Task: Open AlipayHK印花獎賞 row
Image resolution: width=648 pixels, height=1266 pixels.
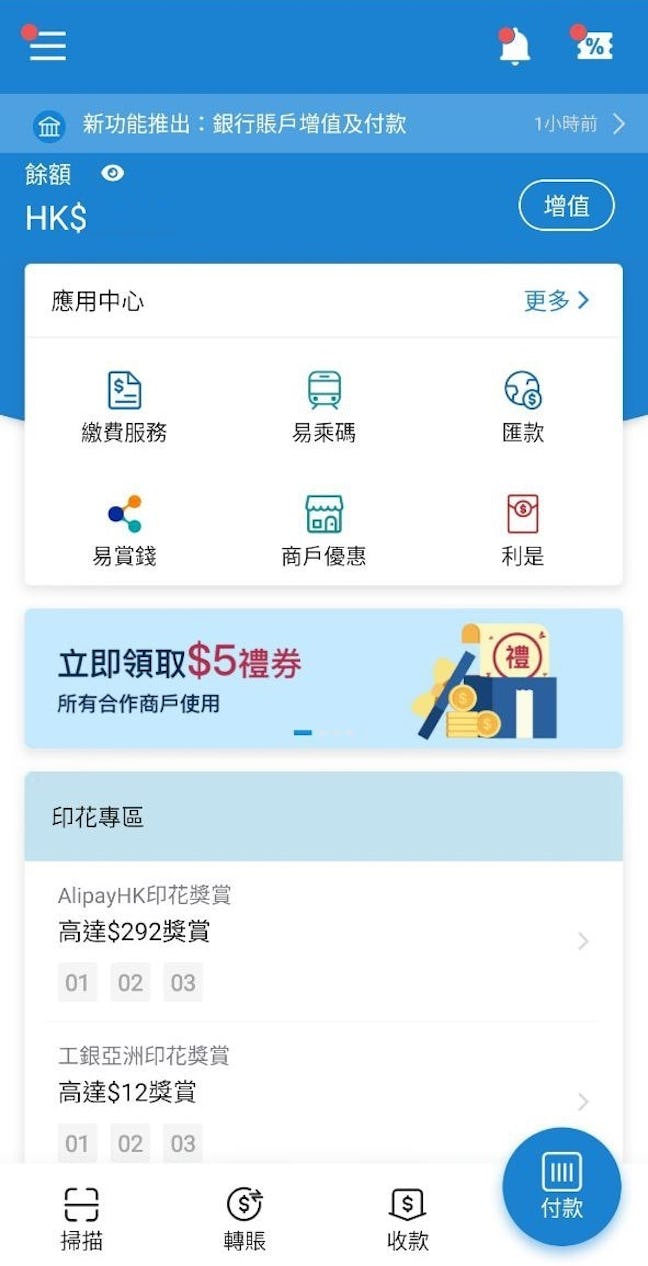Action: pyautogui.click(x=323, y=940)
